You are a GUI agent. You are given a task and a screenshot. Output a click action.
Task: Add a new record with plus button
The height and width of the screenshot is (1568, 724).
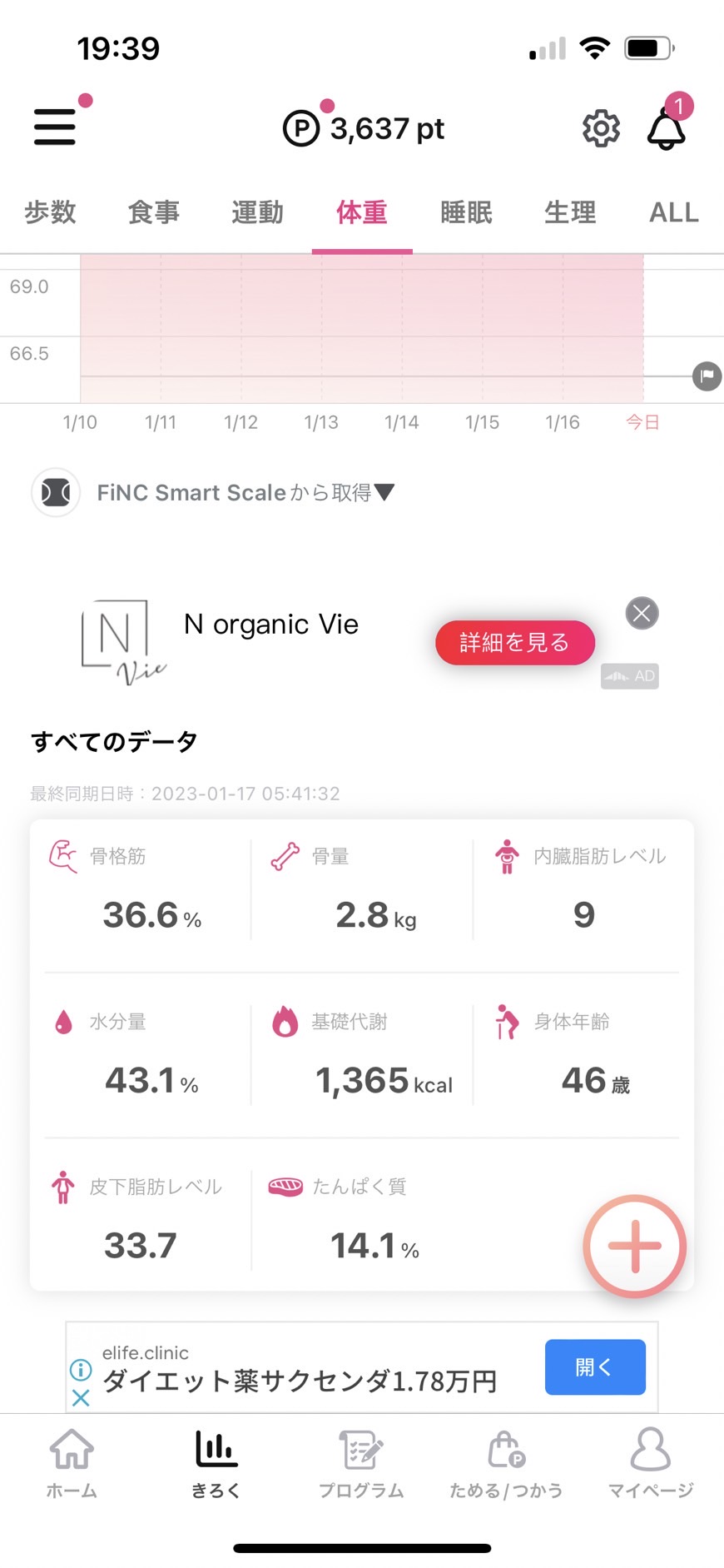[635, 1247]
